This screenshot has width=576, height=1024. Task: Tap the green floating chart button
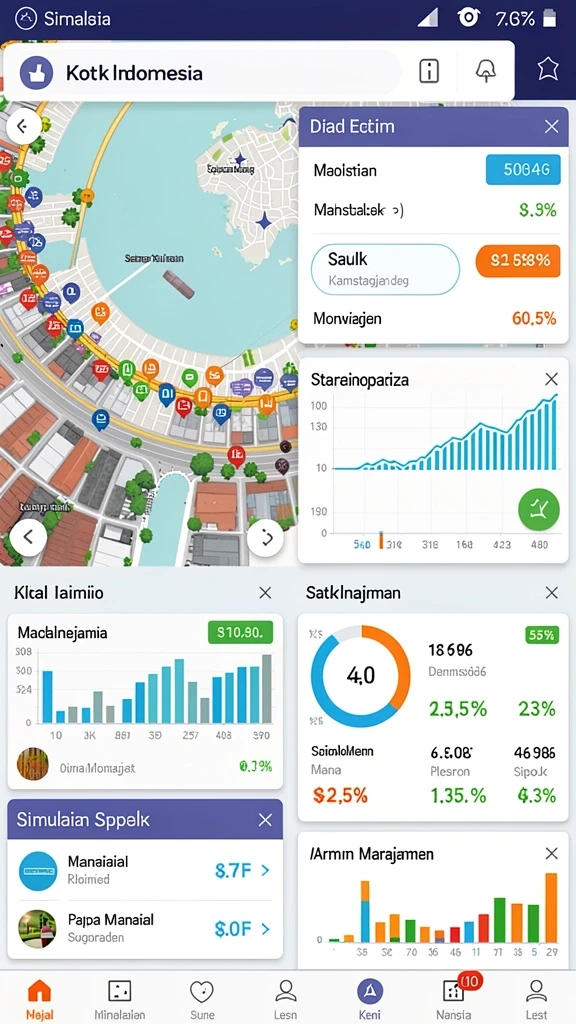pos(539,509)
